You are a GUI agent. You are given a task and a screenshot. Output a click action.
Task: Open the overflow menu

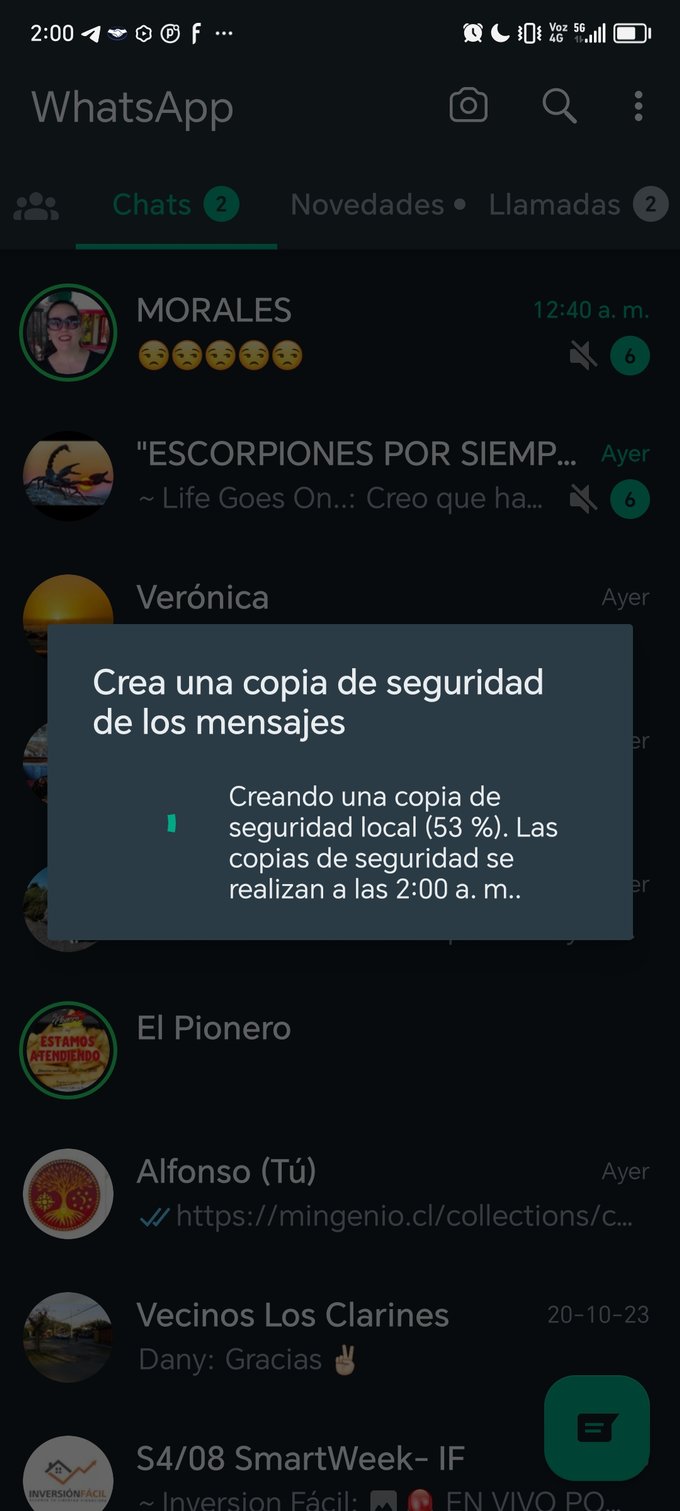point(638,106)
